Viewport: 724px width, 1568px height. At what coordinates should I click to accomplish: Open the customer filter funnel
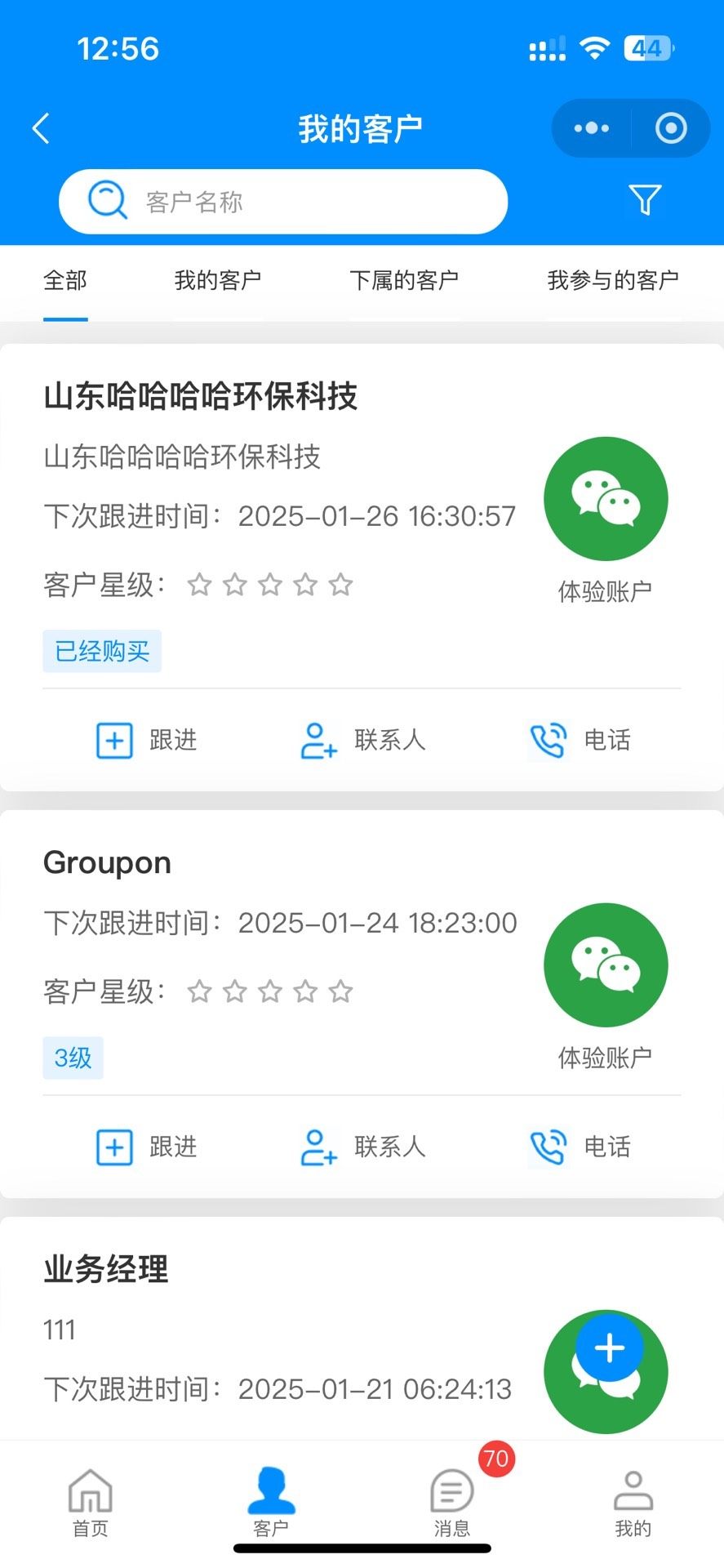tap(644, 200)
